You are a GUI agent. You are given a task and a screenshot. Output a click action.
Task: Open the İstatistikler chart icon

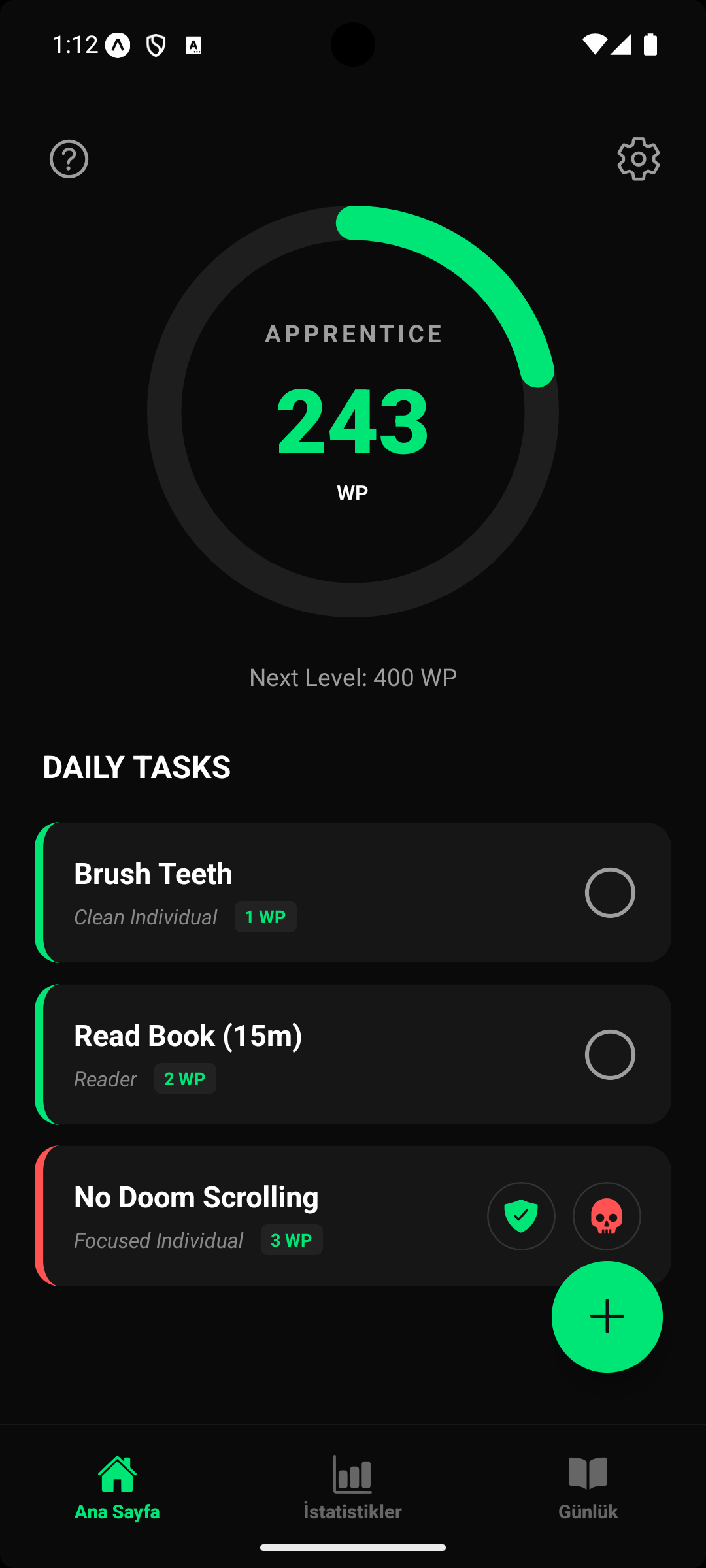[x=352, y=1473]
